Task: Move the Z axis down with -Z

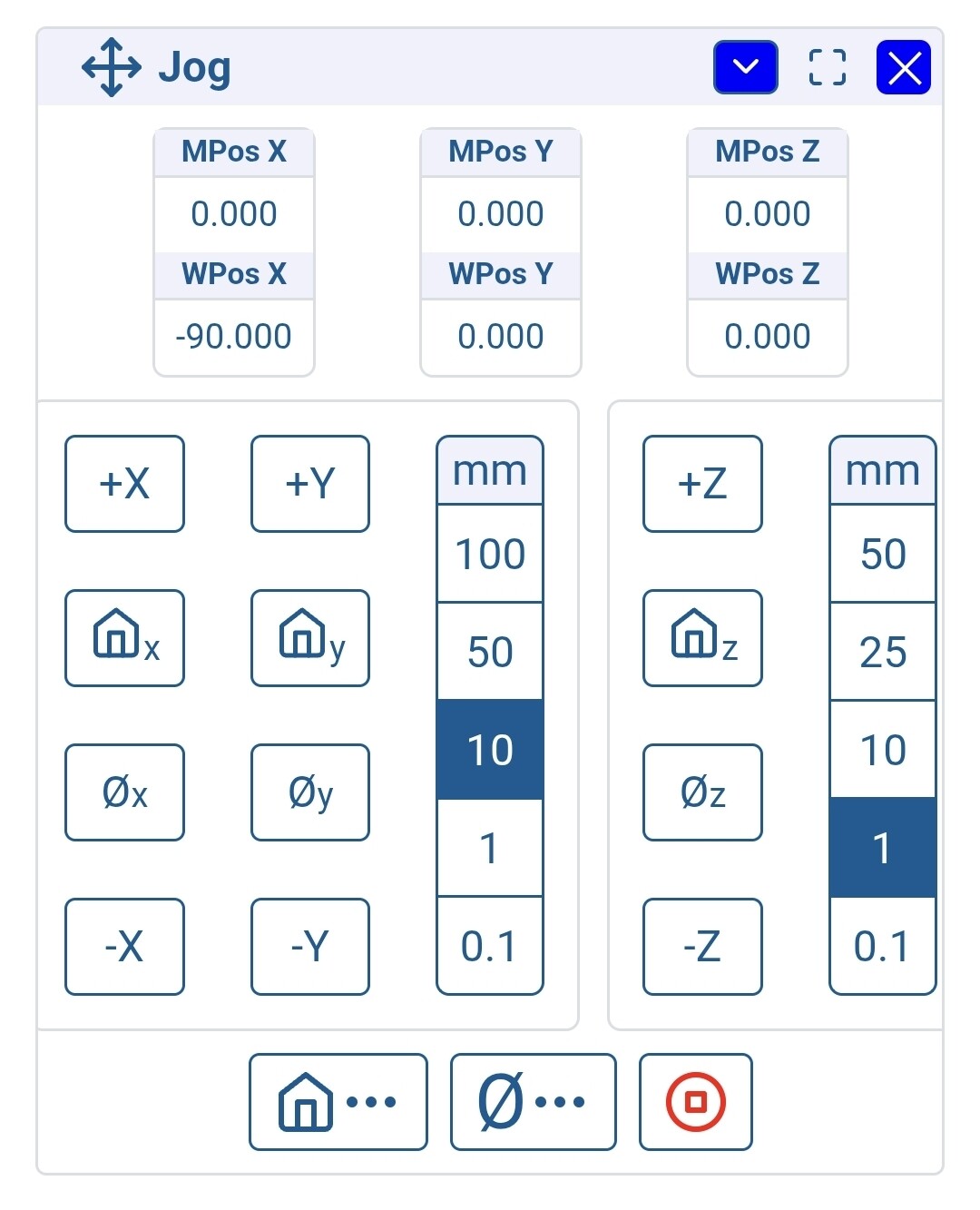Action: [702, 947]
